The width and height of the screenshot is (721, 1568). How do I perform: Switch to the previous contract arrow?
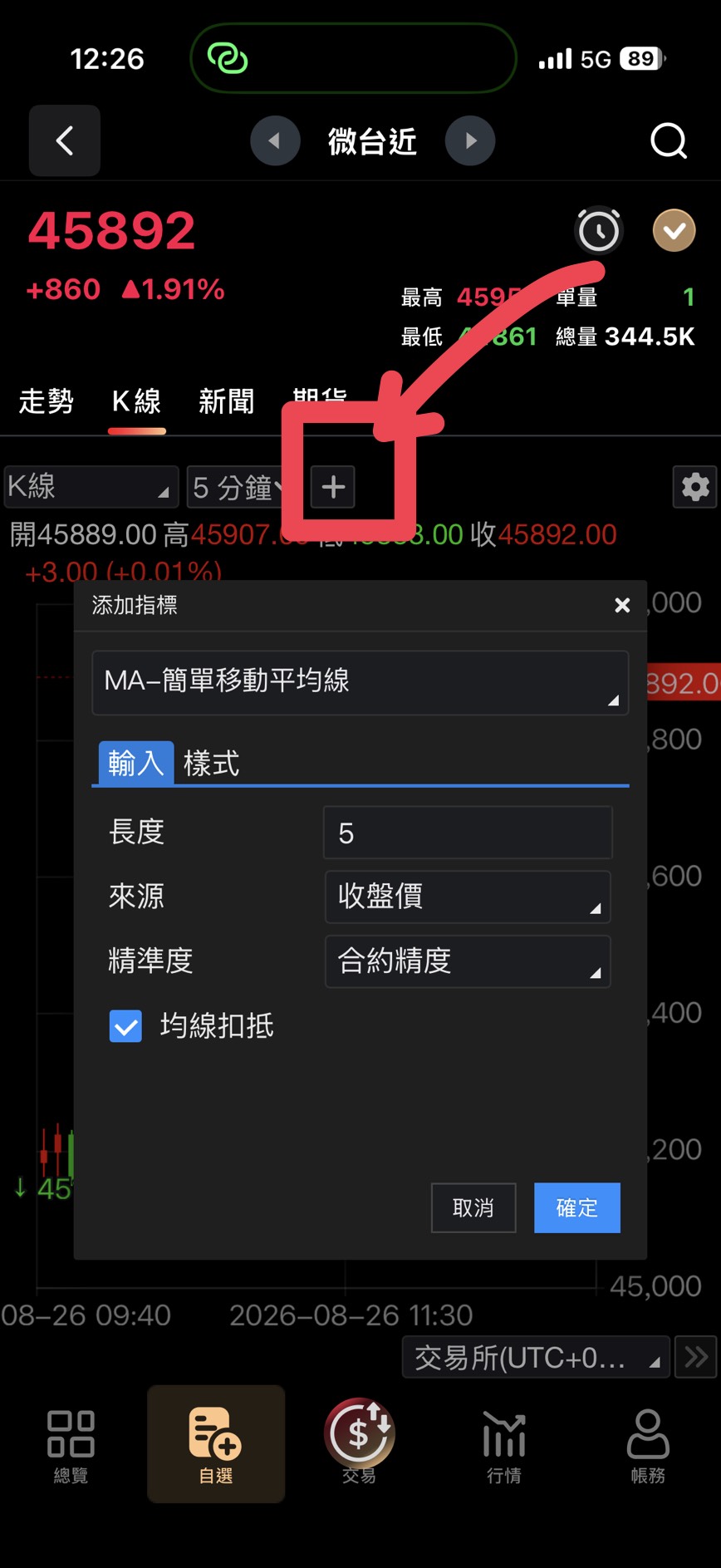click(275, 140)
